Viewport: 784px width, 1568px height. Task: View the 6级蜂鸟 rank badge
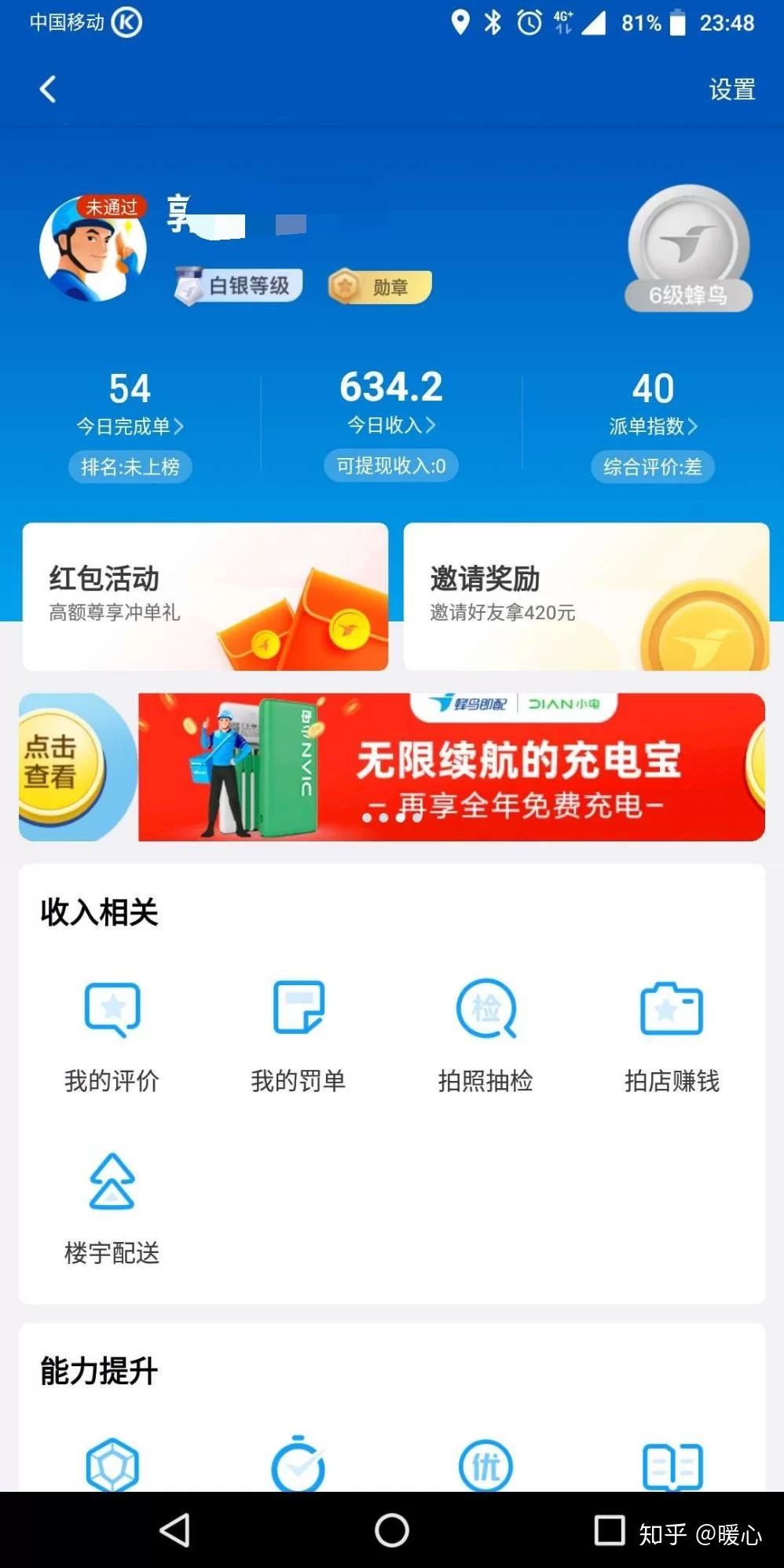[688, 250]
